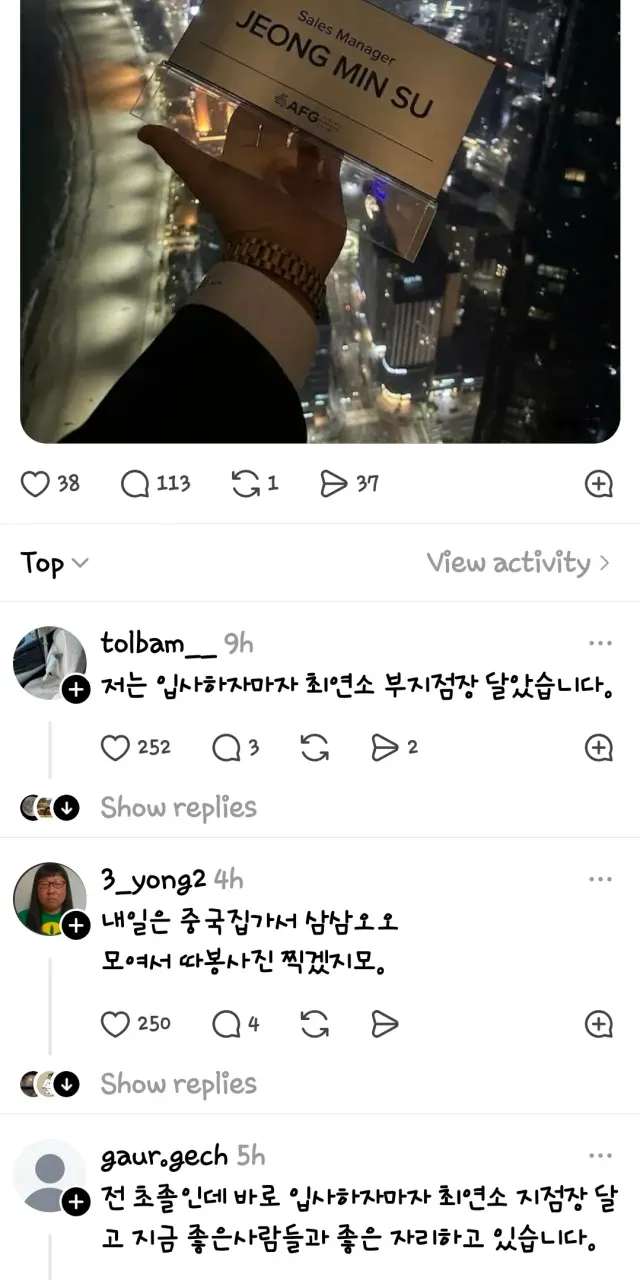Share the main post via send icon
The height and width of the screenshot is (1280, 640).
point(333,484)
